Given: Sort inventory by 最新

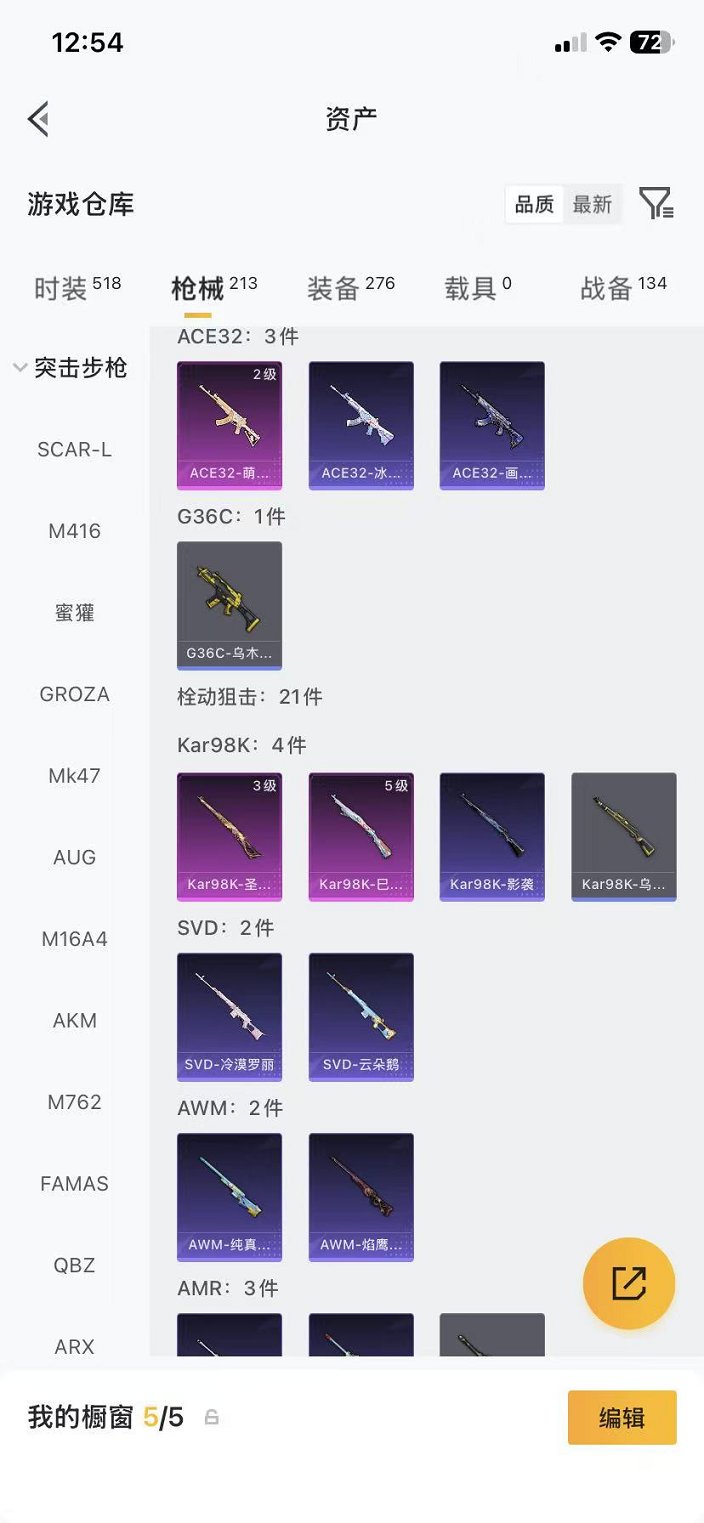Looking at the screenshot, I should tap(592, 204).
